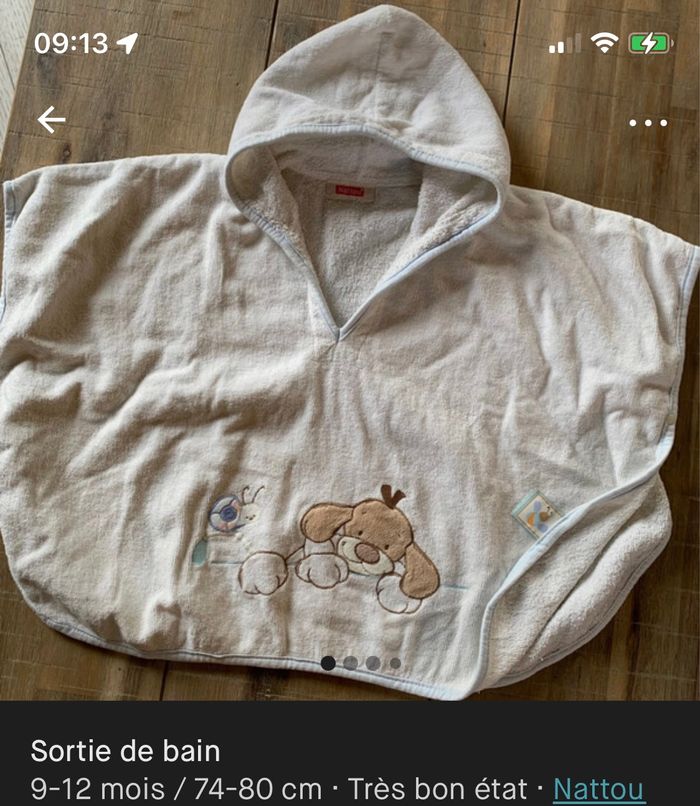The height and width of the screenshot is (806, 700).
Task: Open the three-dot overflow menu
Action: click(x=648, y=123)
